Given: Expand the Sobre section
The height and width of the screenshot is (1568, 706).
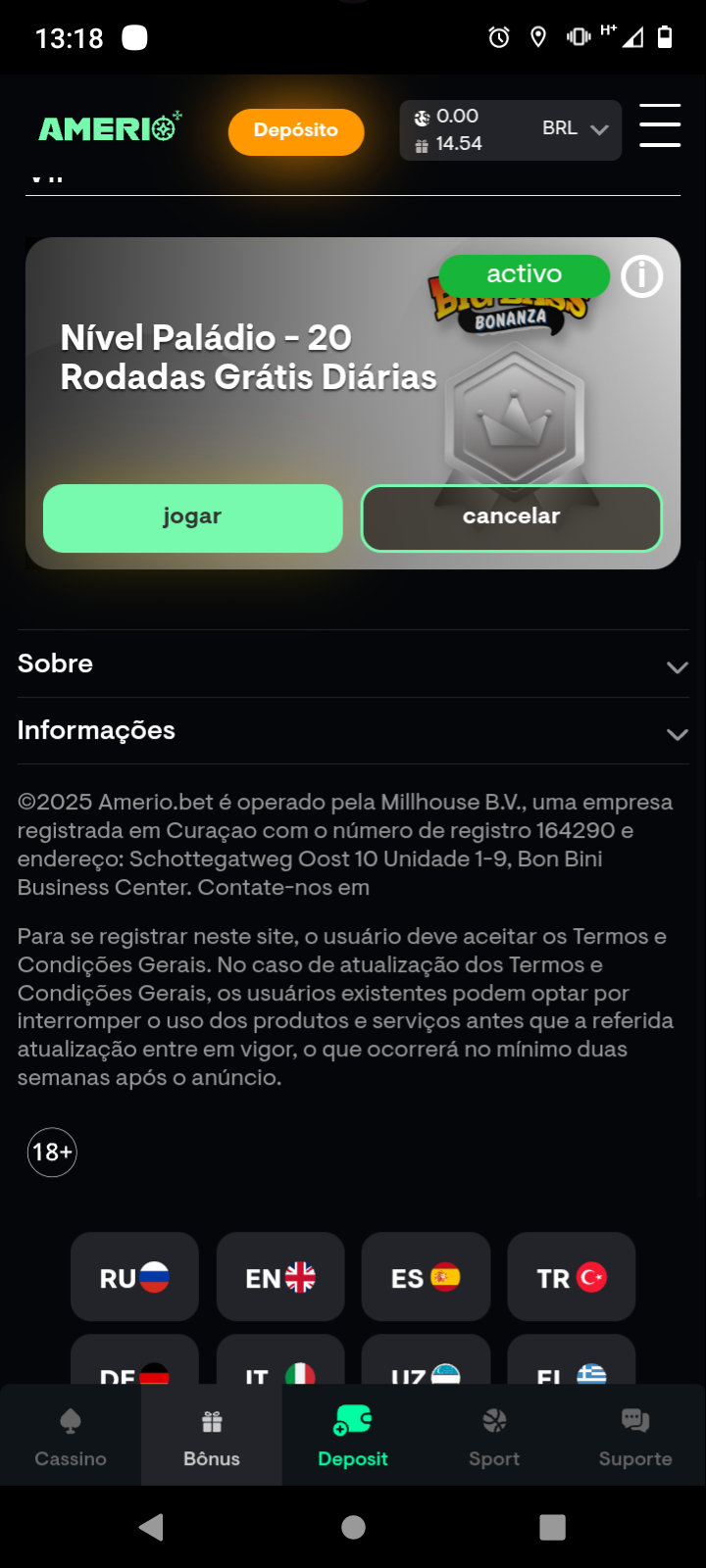Looking at the screenshot, I should pyautogui.click(x=353, y=664).
